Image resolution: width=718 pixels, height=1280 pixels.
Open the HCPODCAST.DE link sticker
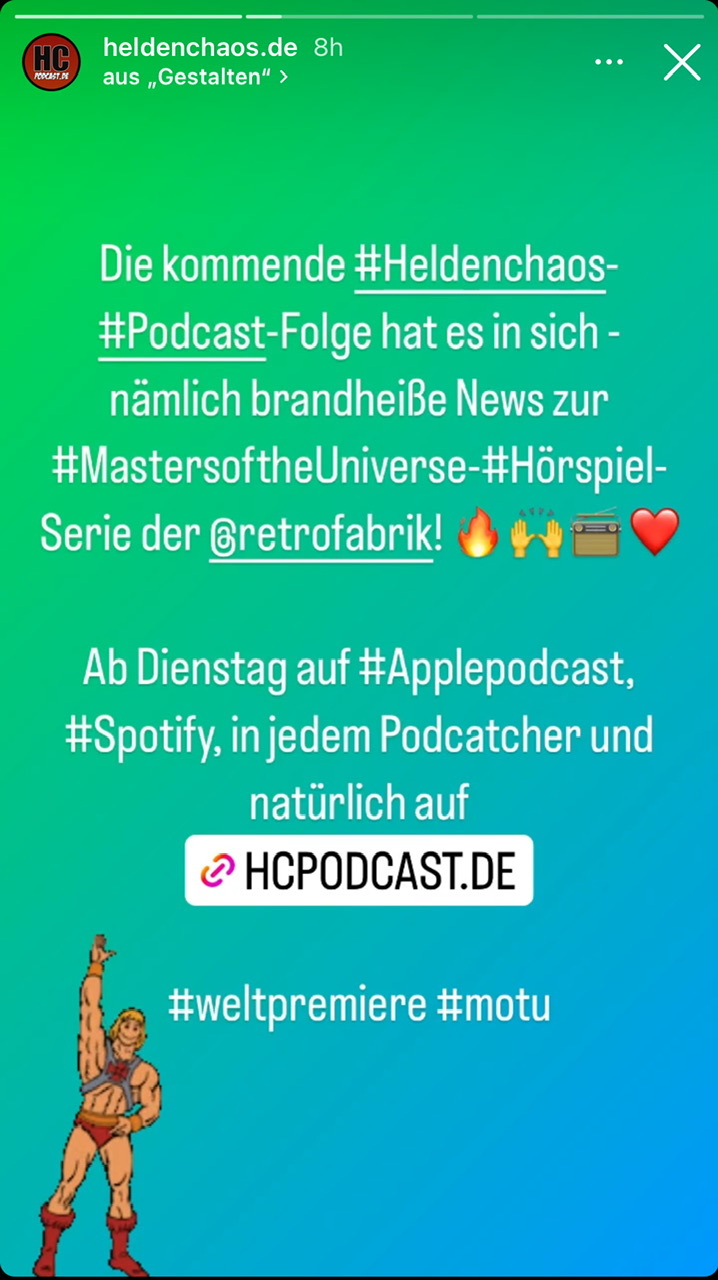[359, 871]
